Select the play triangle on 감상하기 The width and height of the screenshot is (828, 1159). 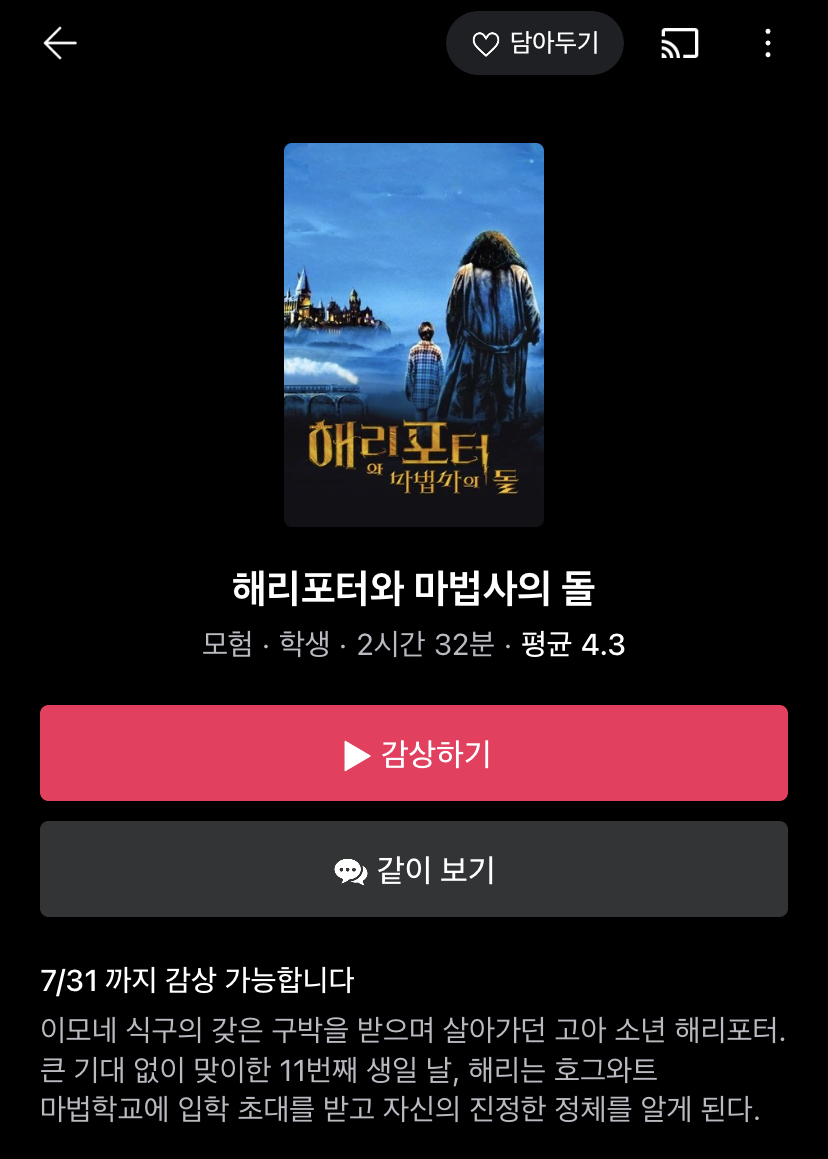356,753
